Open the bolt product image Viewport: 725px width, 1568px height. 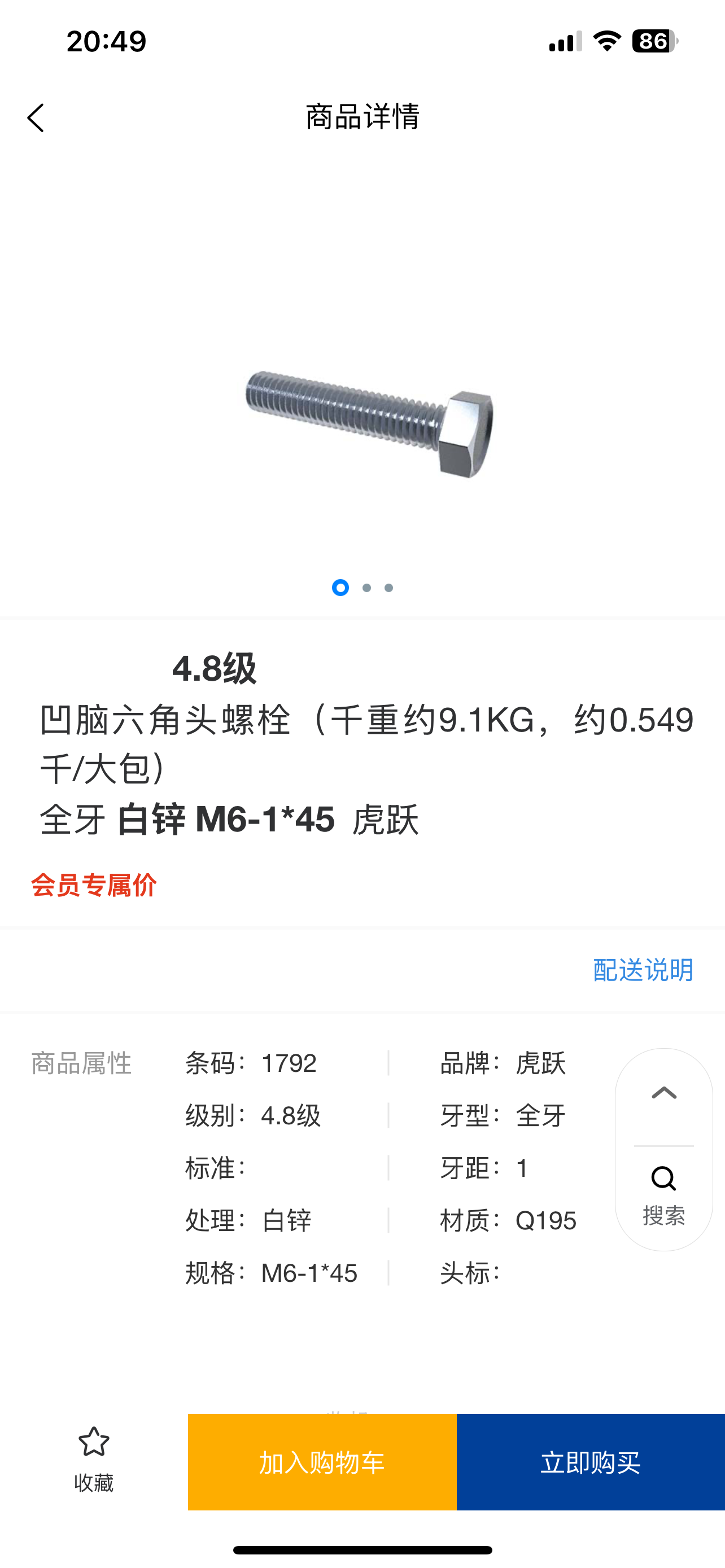369,424
